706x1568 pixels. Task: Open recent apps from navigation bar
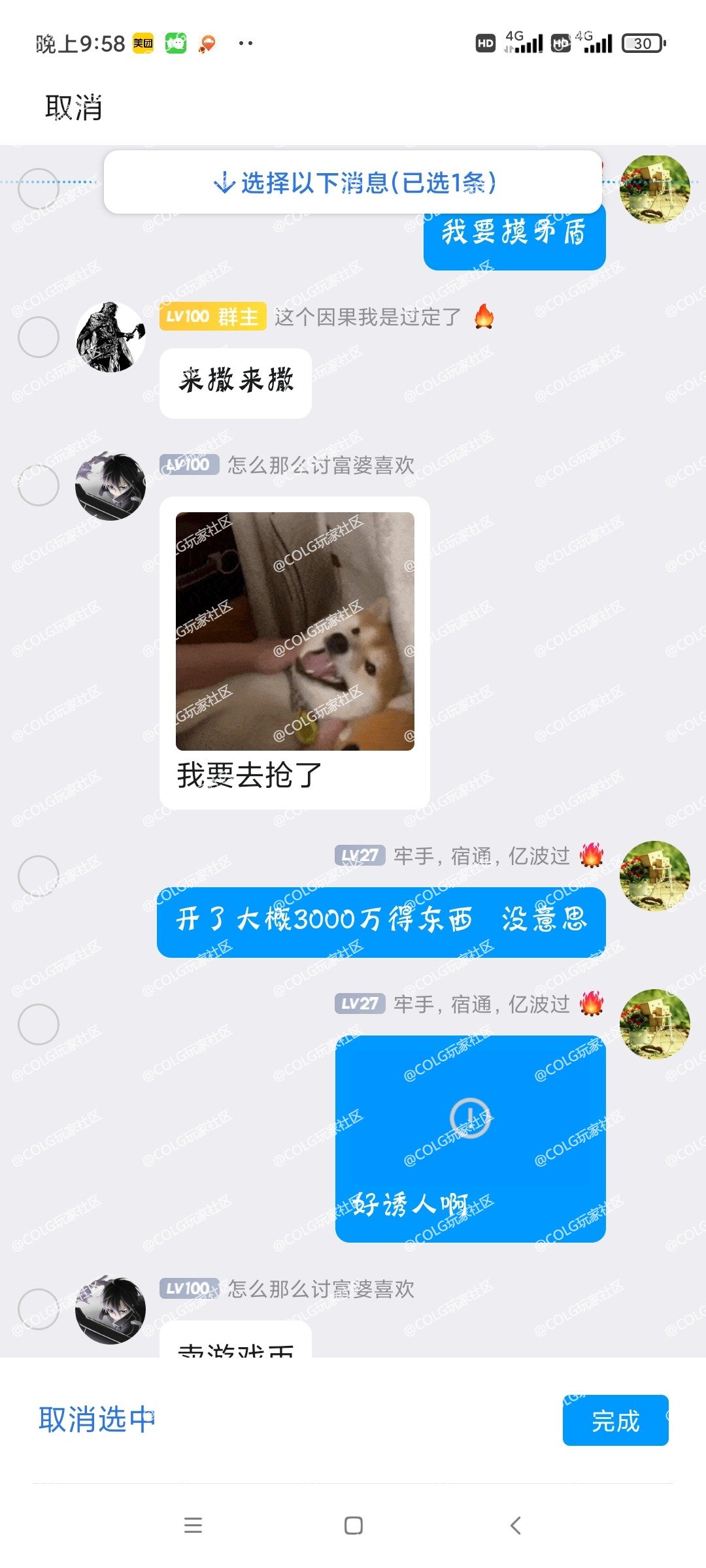193,1526
